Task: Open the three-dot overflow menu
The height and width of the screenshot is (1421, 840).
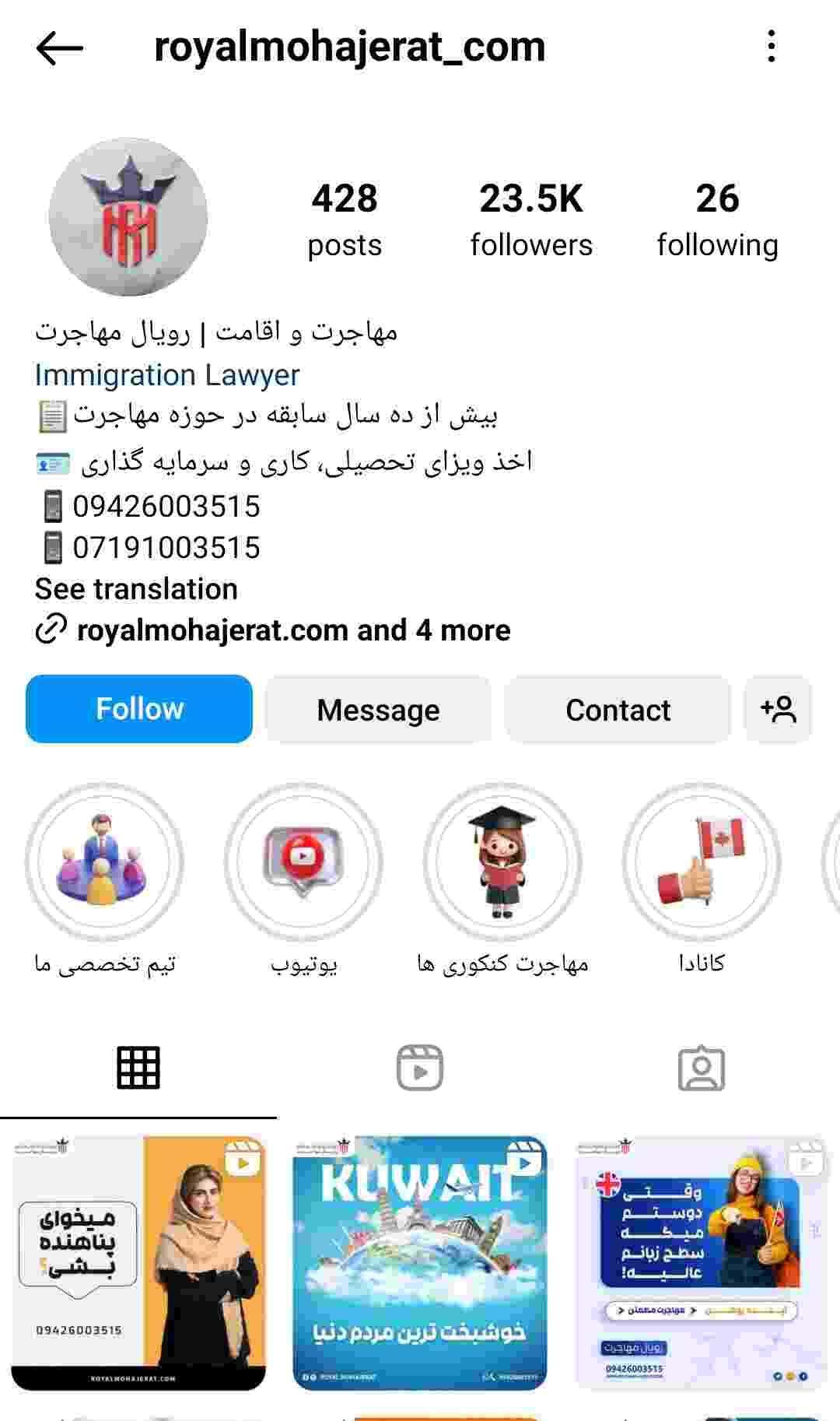Action: click(x=771, y=47)
